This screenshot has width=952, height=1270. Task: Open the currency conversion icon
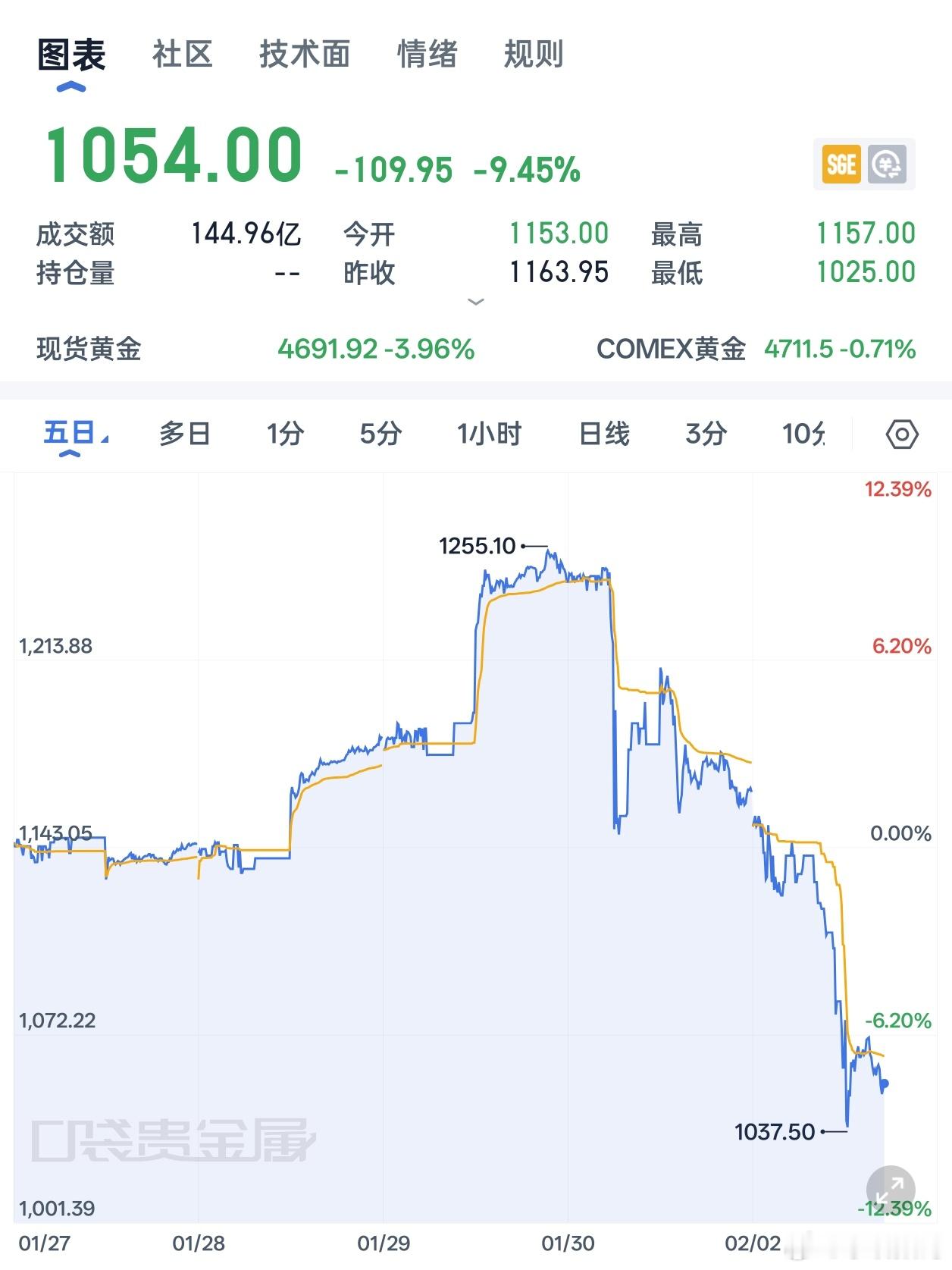pos(888,161)
